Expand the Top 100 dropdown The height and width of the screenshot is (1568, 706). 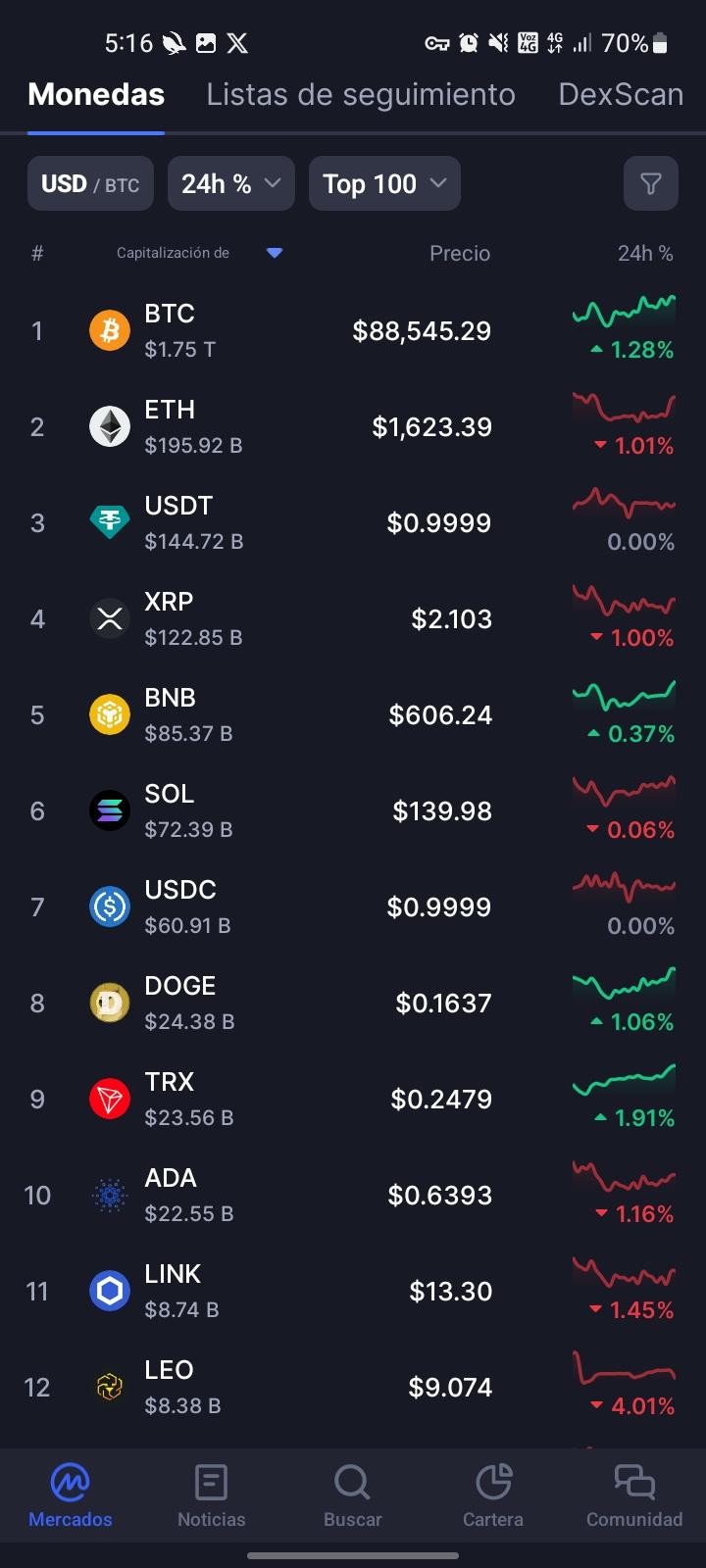(384, 183)
